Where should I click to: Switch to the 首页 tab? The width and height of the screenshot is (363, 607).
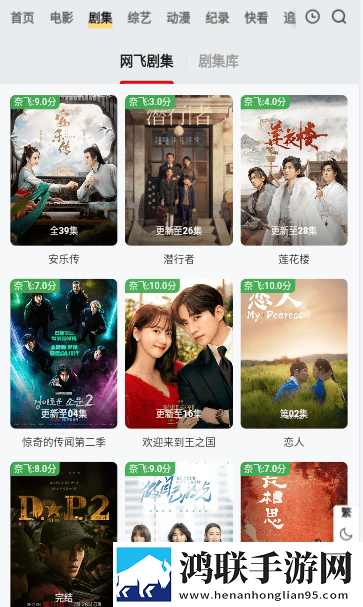[22, 18]
